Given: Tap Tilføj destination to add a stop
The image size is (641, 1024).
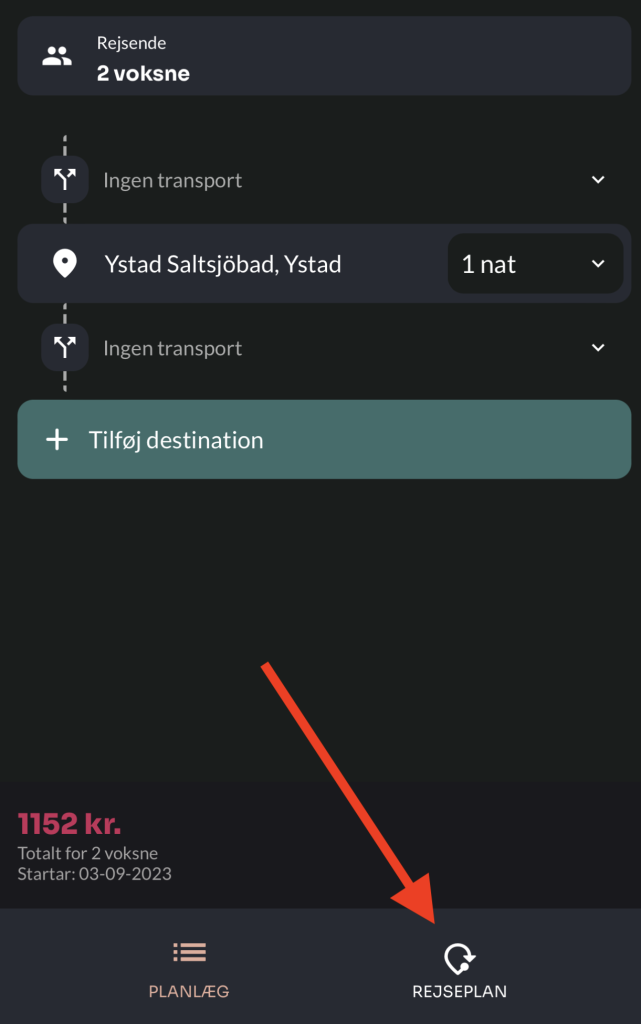Looking at the screenshot, I should (x=324, y=440).
